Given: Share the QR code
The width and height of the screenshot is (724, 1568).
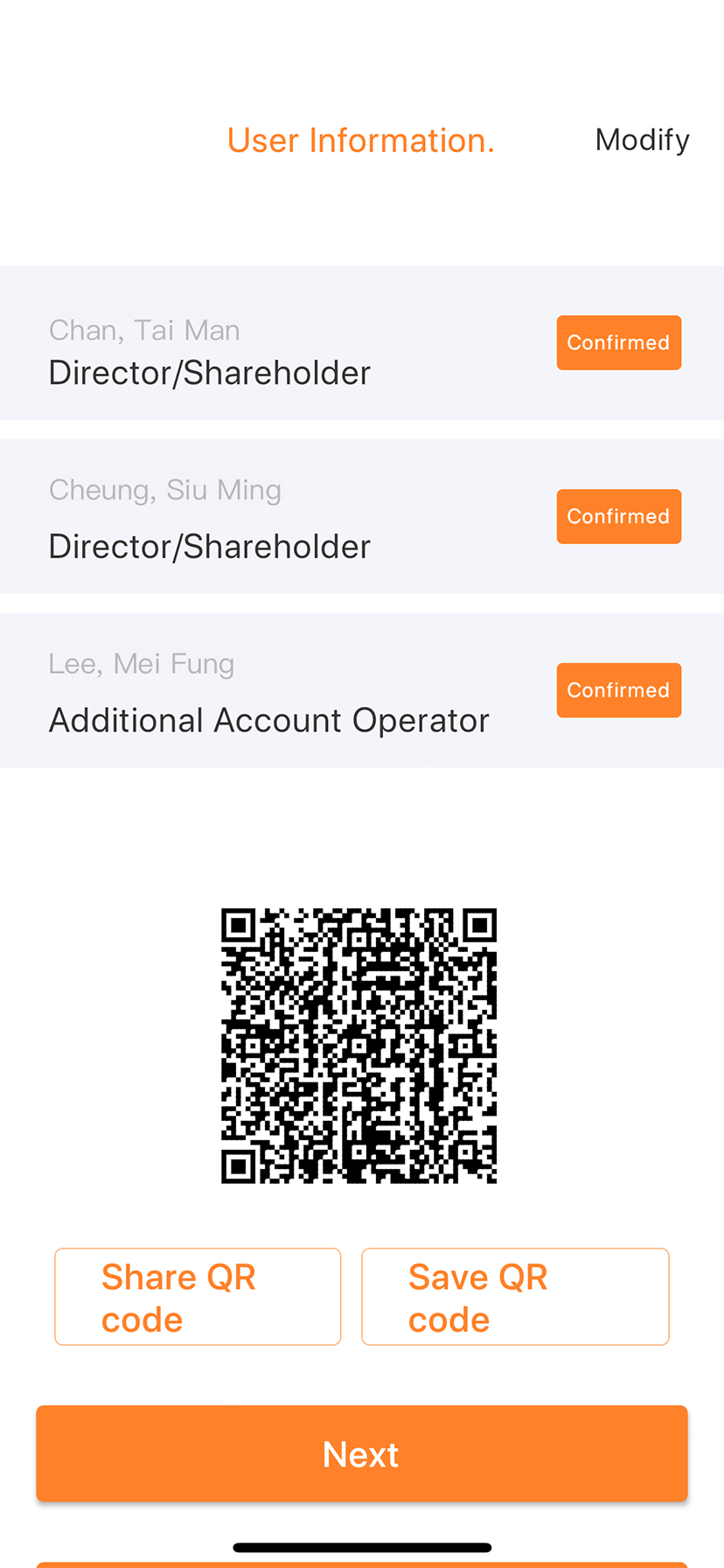Looking at the screenshot, I should click(198, 1297).
